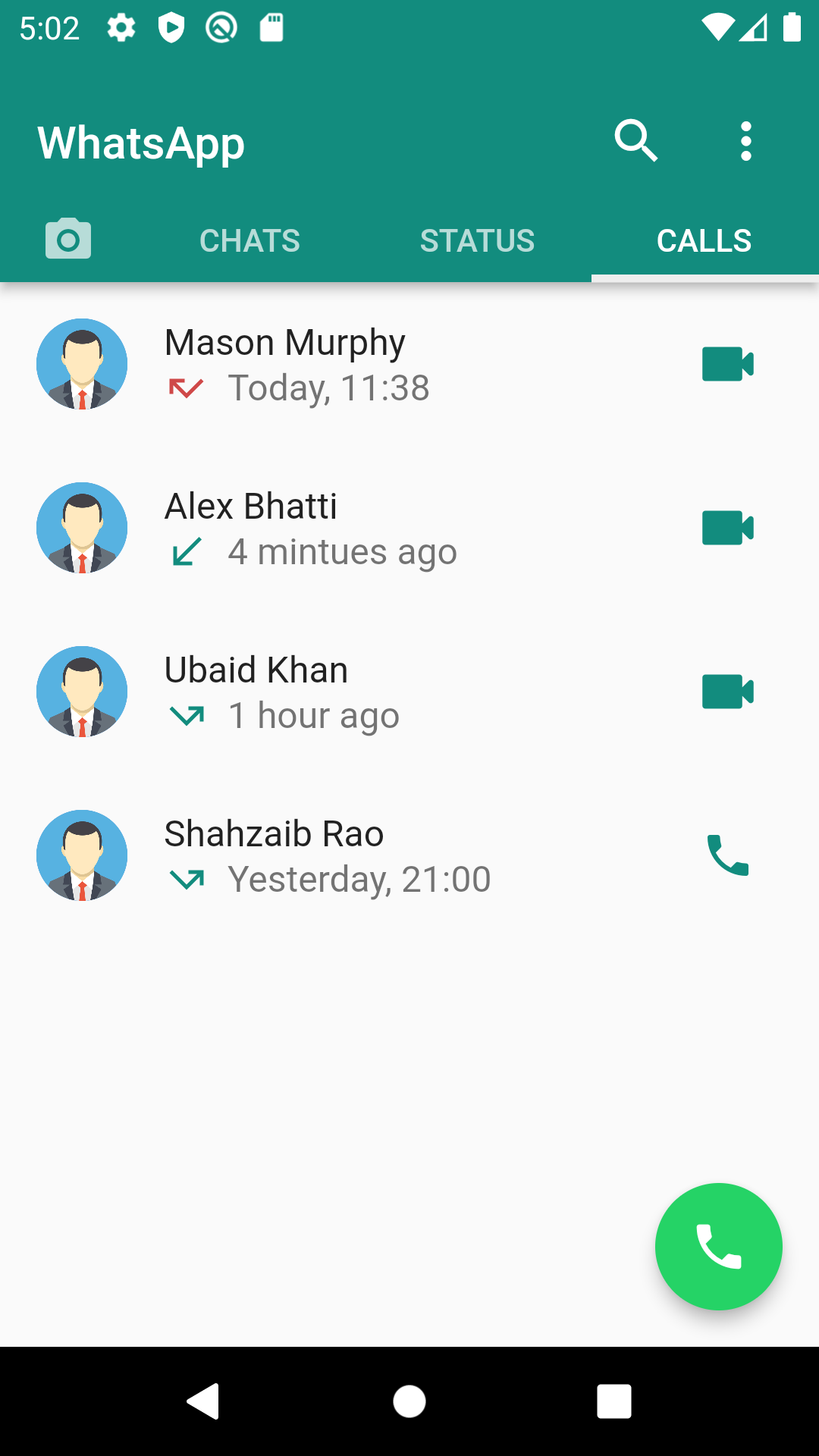The width and height of the screenshot is (819, 1456).
Task: Switch to the CHATS tab
Action: pos(250,239)
